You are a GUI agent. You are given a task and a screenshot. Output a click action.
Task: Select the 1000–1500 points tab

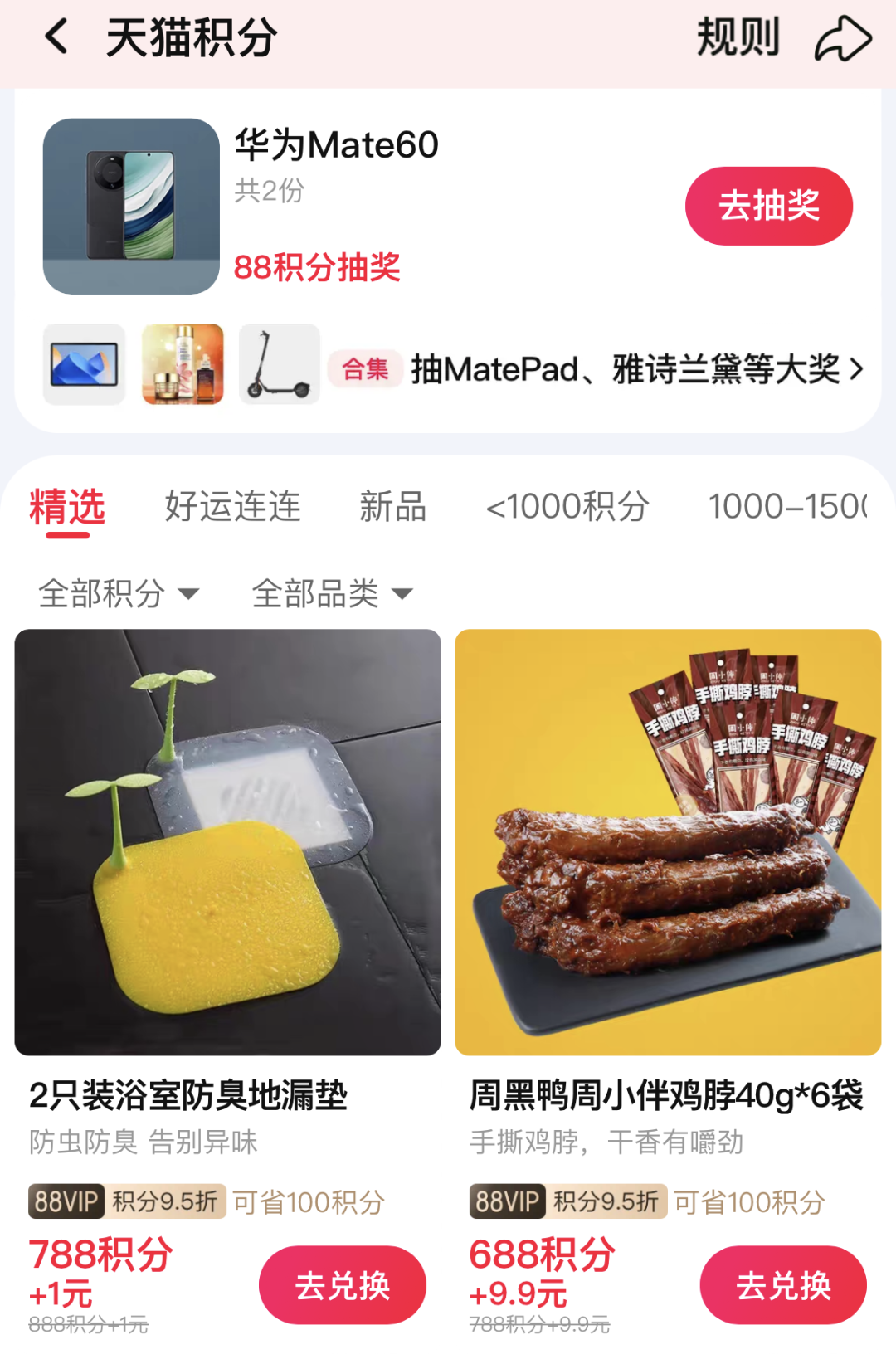click(x=787, y=506)
